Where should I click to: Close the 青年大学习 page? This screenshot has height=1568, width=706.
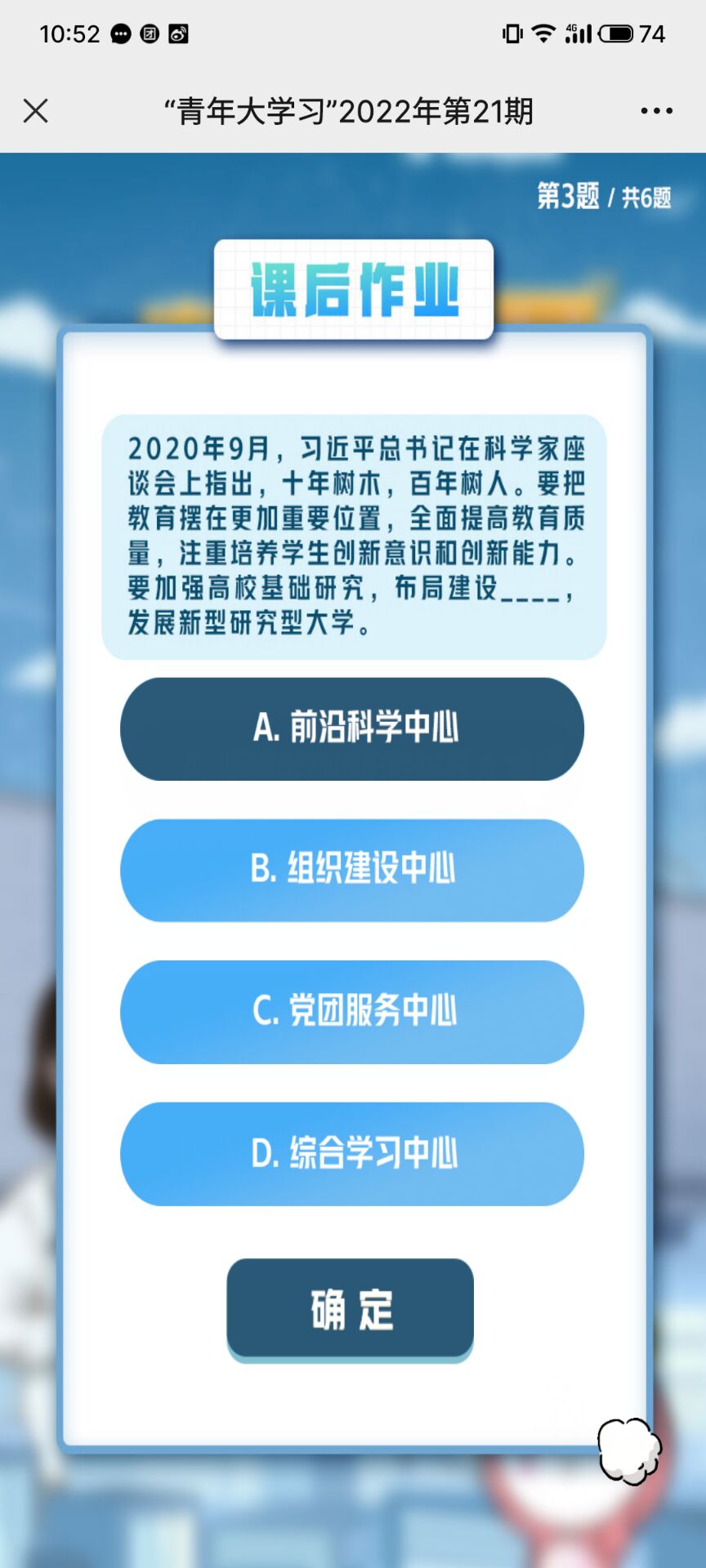(x=36, y=111)
